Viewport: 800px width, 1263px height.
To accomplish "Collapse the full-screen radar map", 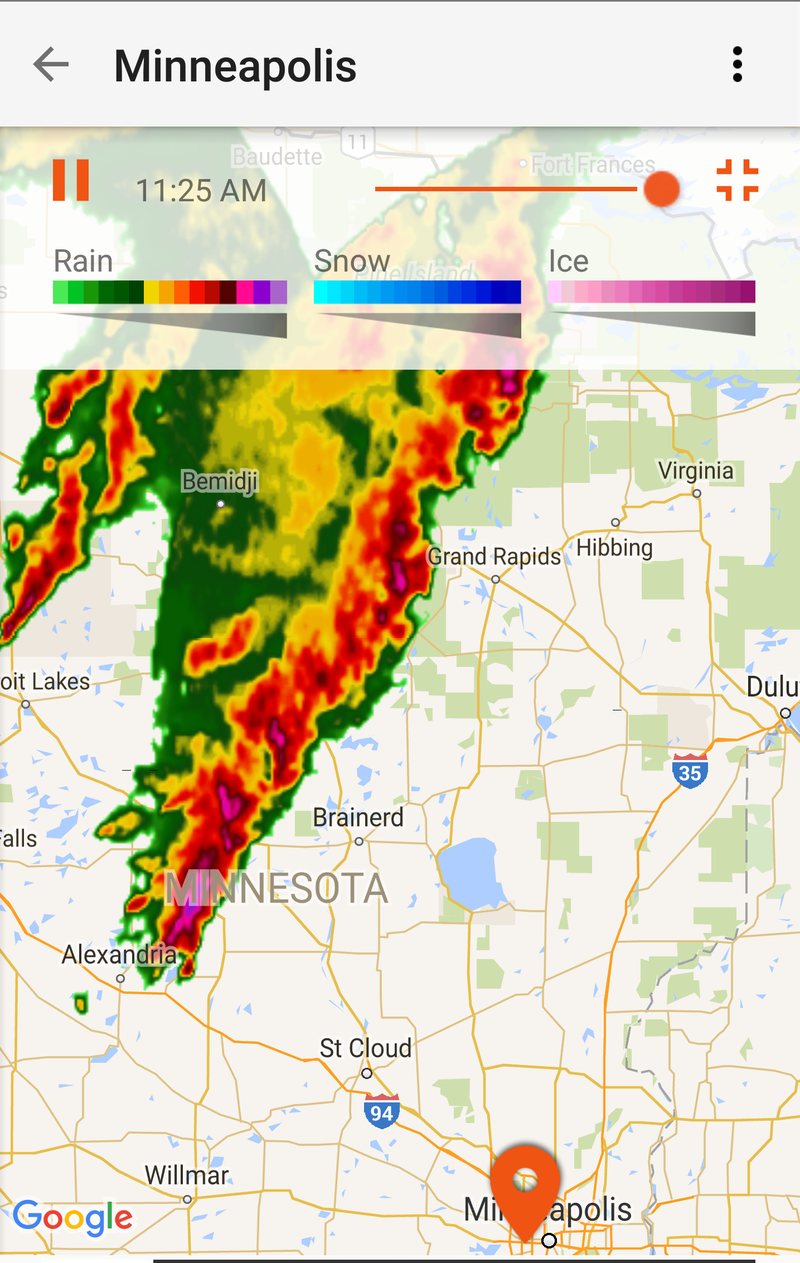I will 737,181.
